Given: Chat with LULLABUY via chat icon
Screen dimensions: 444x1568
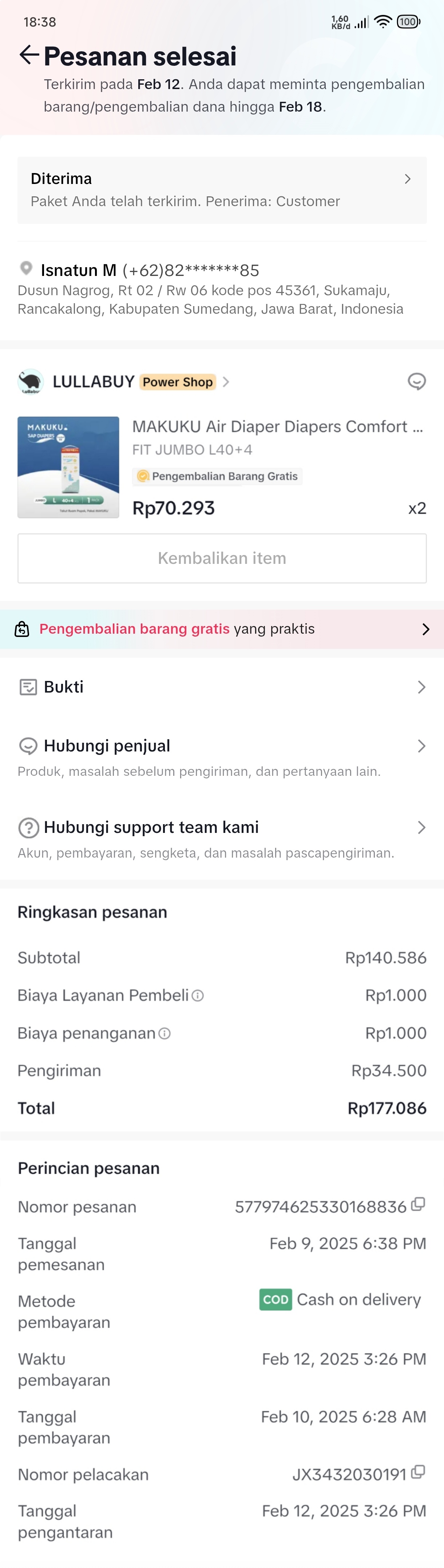Looking at the screenshot, I should tap(417, 382).
